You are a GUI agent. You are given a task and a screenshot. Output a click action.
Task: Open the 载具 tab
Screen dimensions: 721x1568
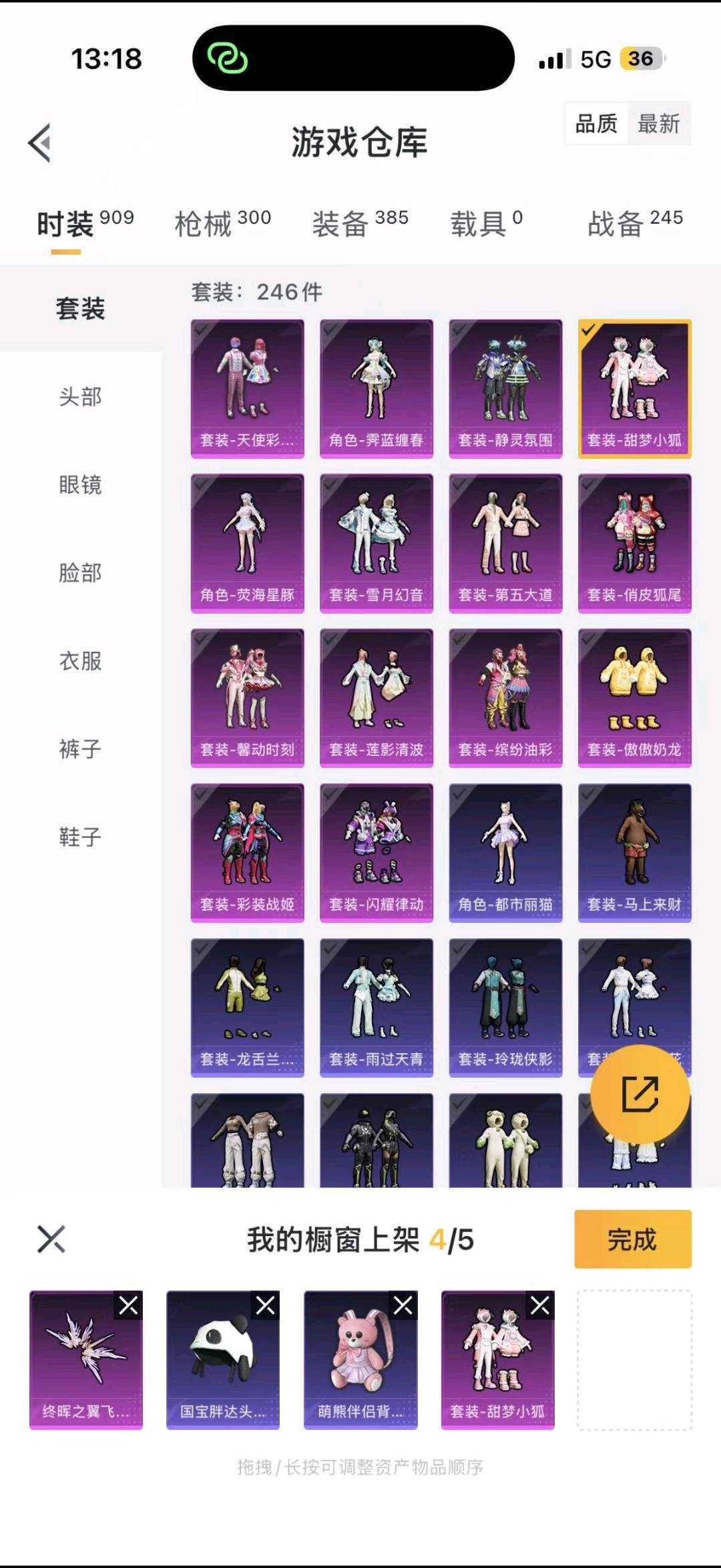[x=486, y=223]
